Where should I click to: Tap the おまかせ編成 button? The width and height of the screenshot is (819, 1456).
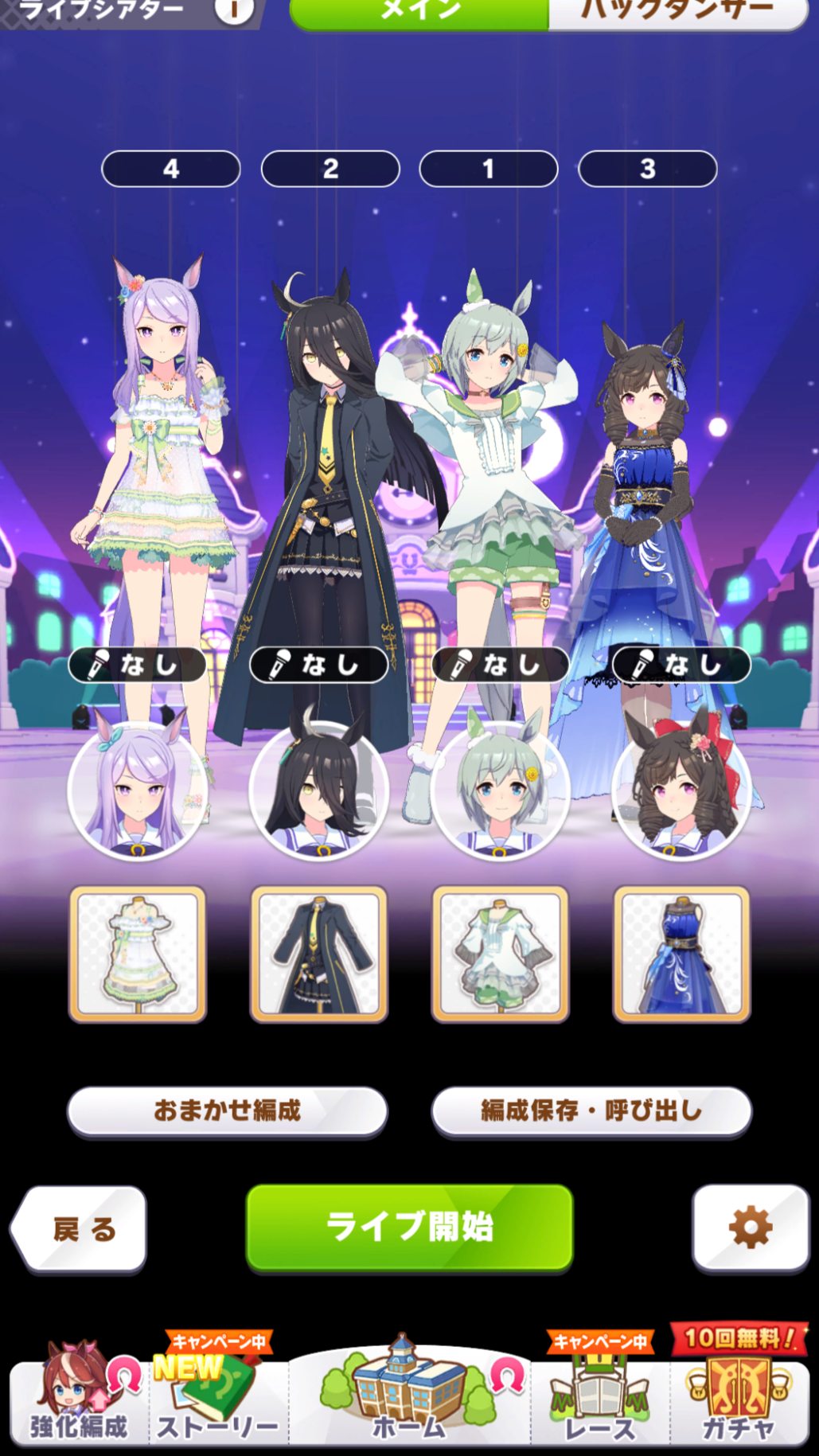[x=227, y=1110]
